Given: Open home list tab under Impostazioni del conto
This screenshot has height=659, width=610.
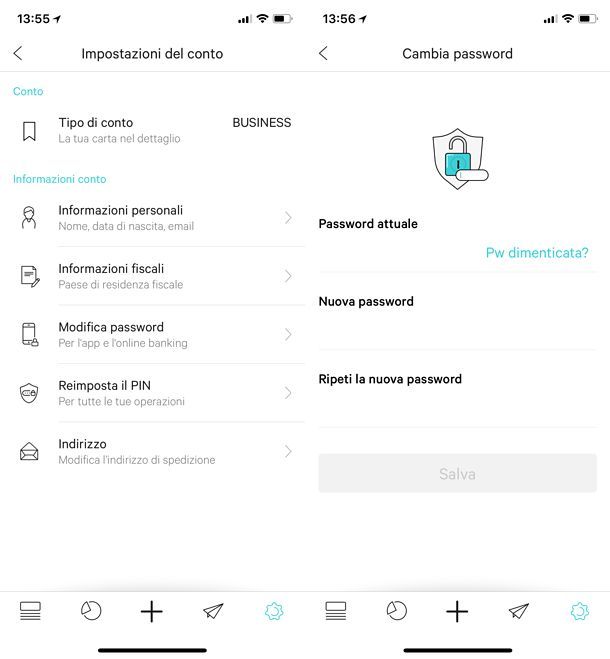Looking at the screenshot, I should (30, 611).
